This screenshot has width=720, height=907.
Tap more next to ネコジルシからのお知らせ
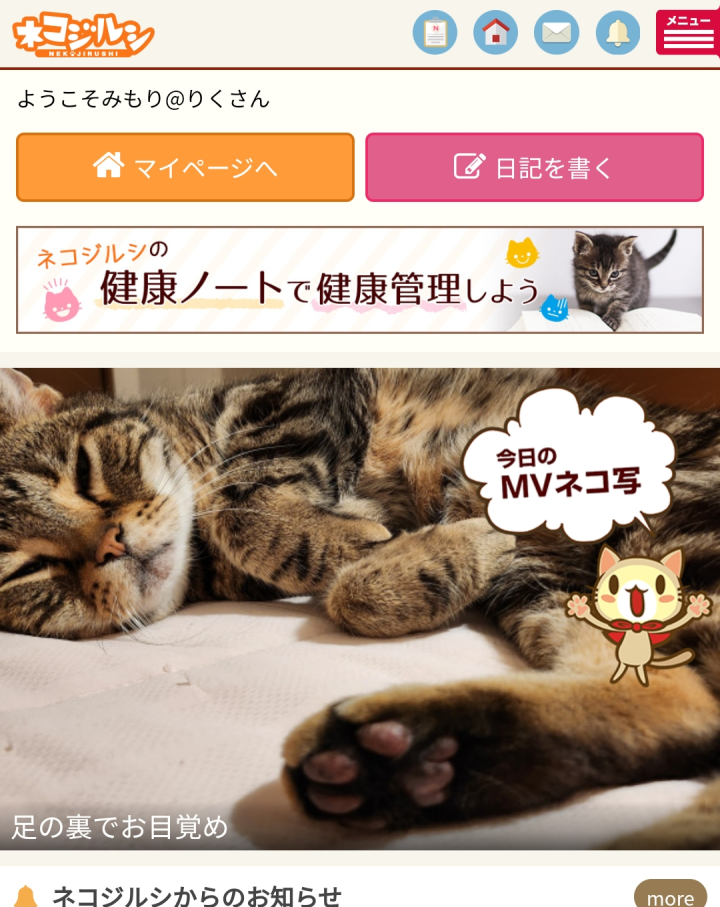coord(670,896)
